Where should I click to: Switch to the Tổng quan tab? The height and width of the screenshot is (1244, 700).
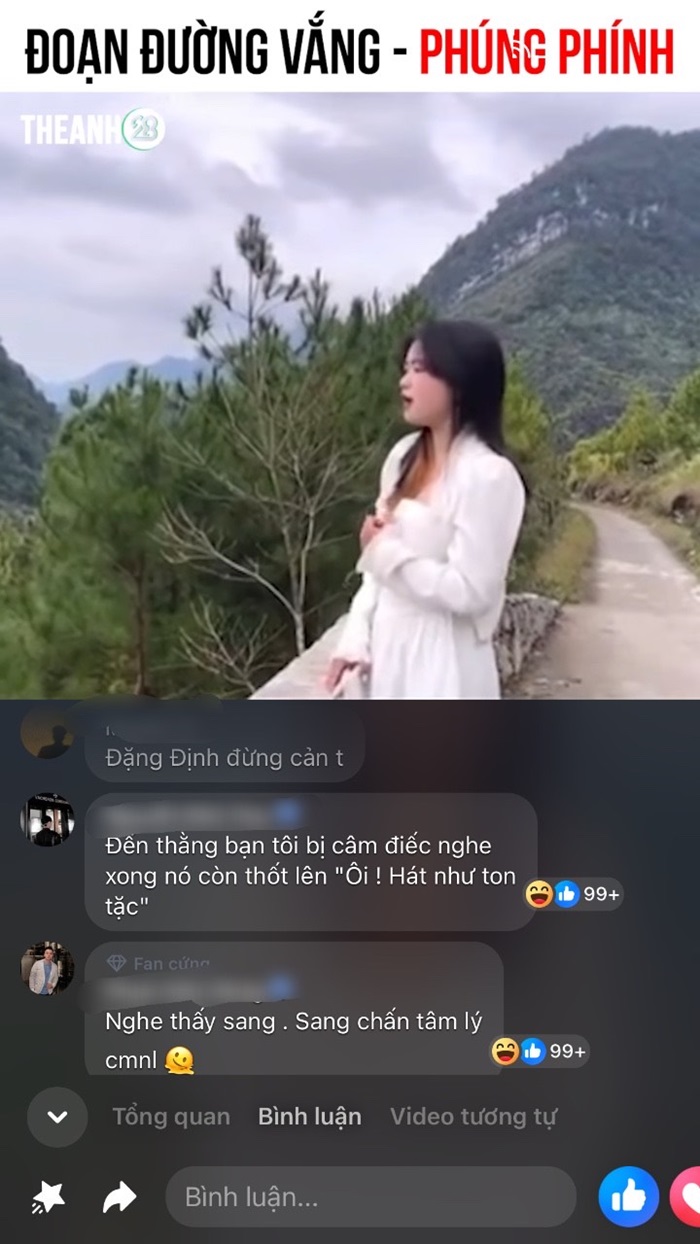[x=171, y=1117]
